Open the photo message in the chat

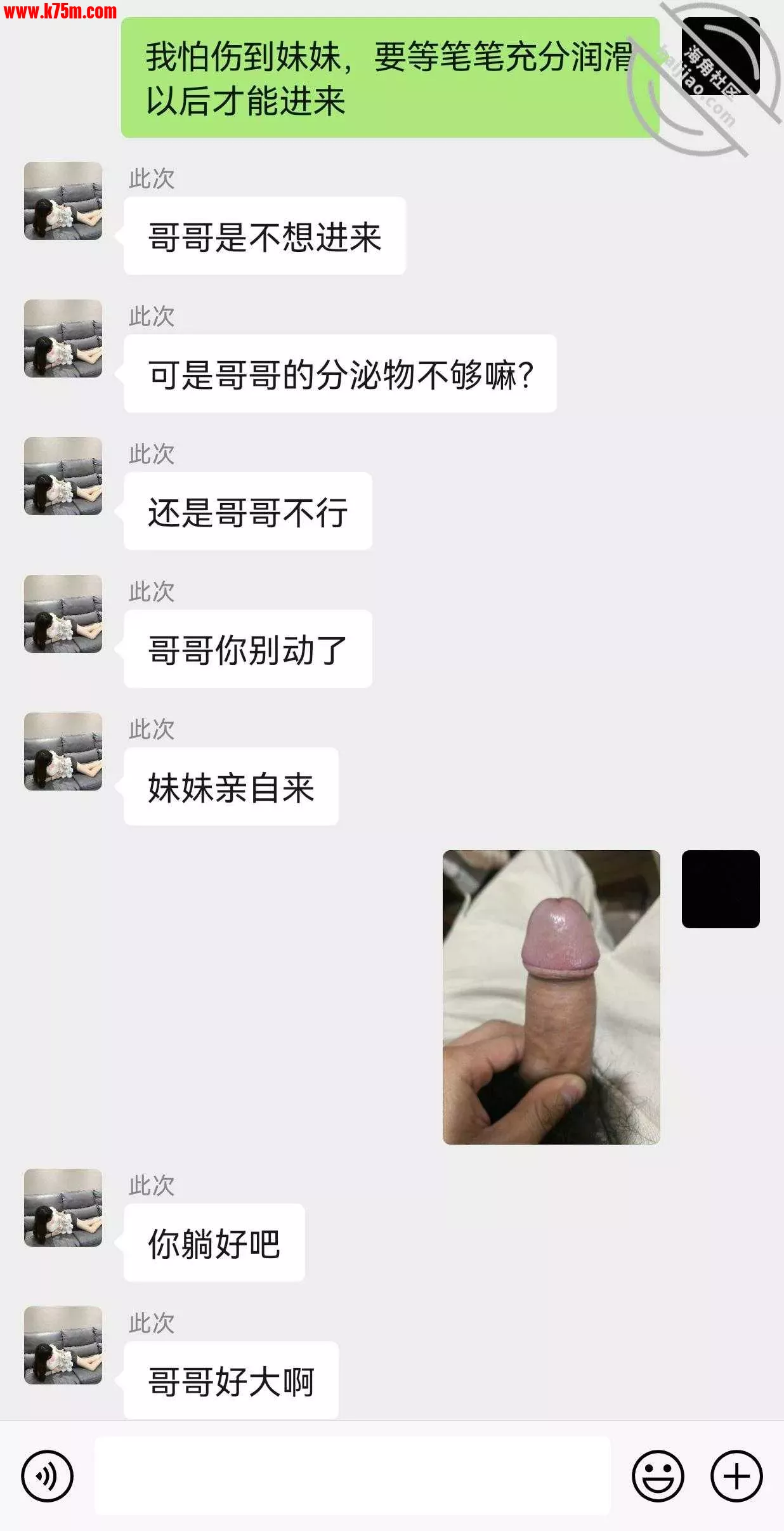point(551,997)
